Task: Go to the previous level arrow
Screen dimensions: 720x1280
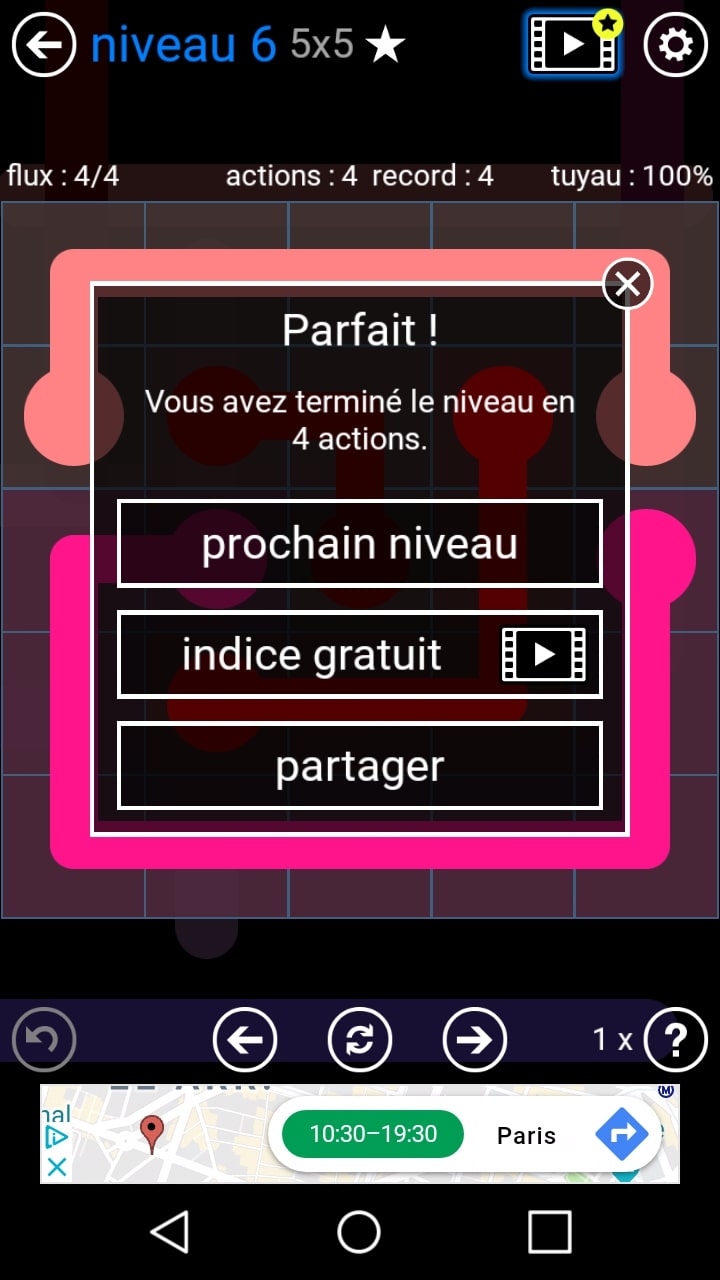Action: 245,1040
